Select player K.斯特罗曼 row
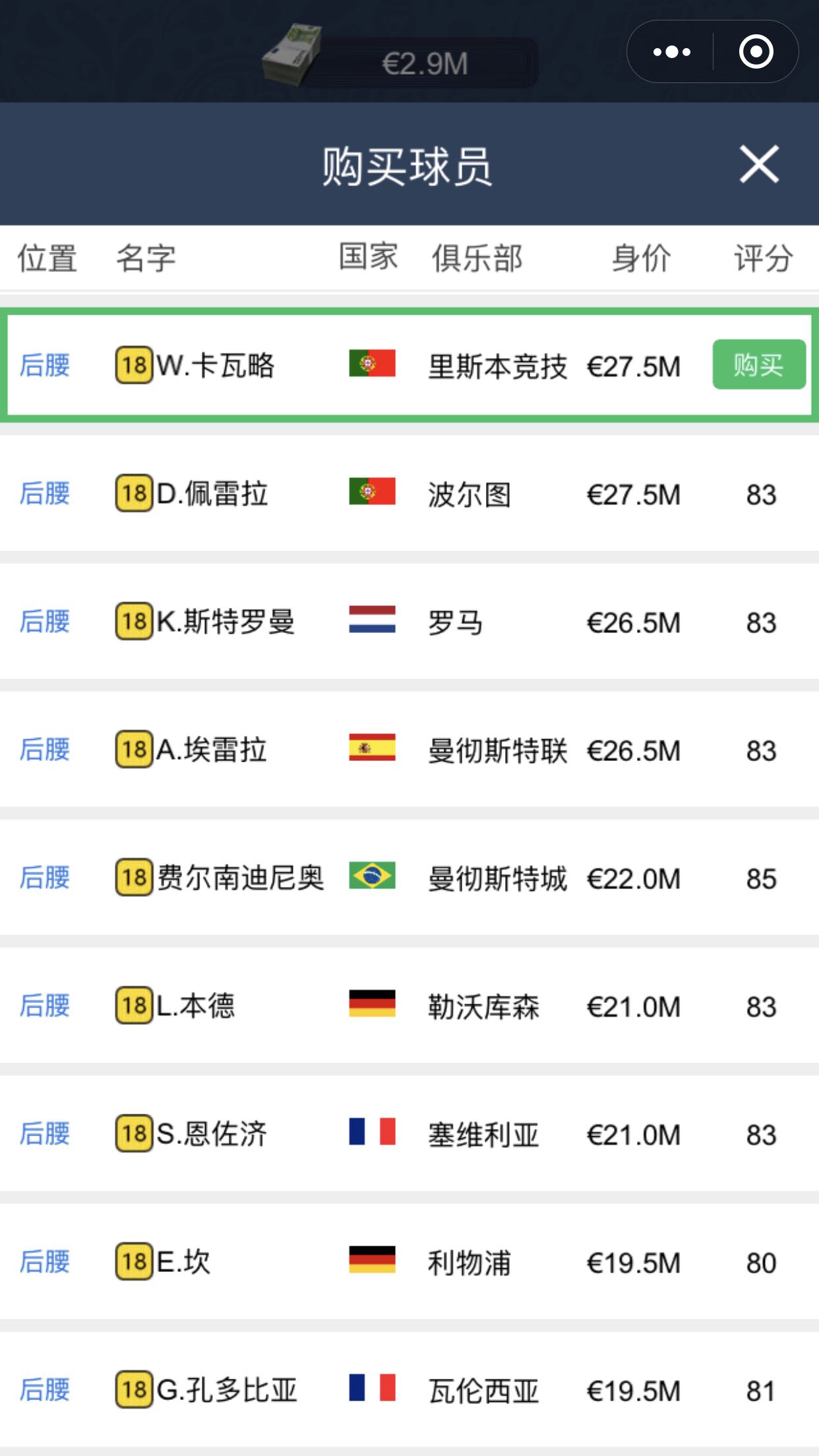819x1456 pixels. click(x=409, y=621)
